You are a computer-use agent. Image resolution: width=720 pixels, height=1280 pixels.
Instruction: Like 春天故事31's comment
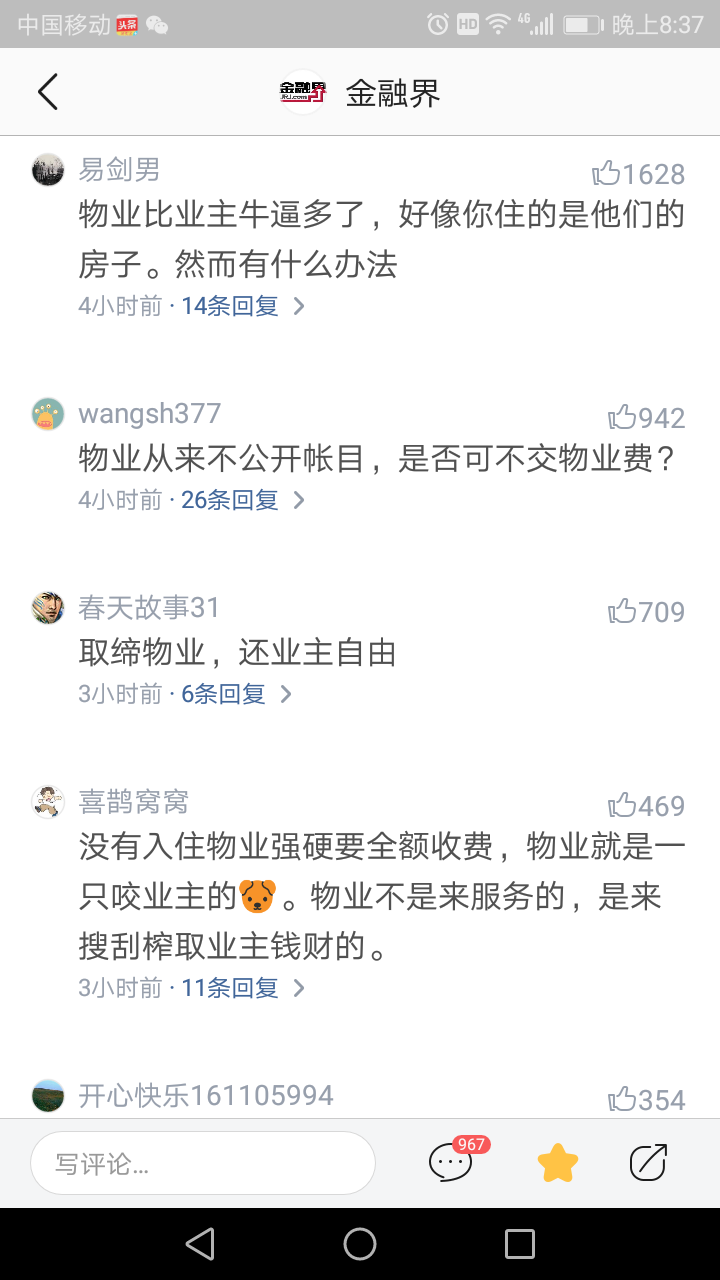646,612
